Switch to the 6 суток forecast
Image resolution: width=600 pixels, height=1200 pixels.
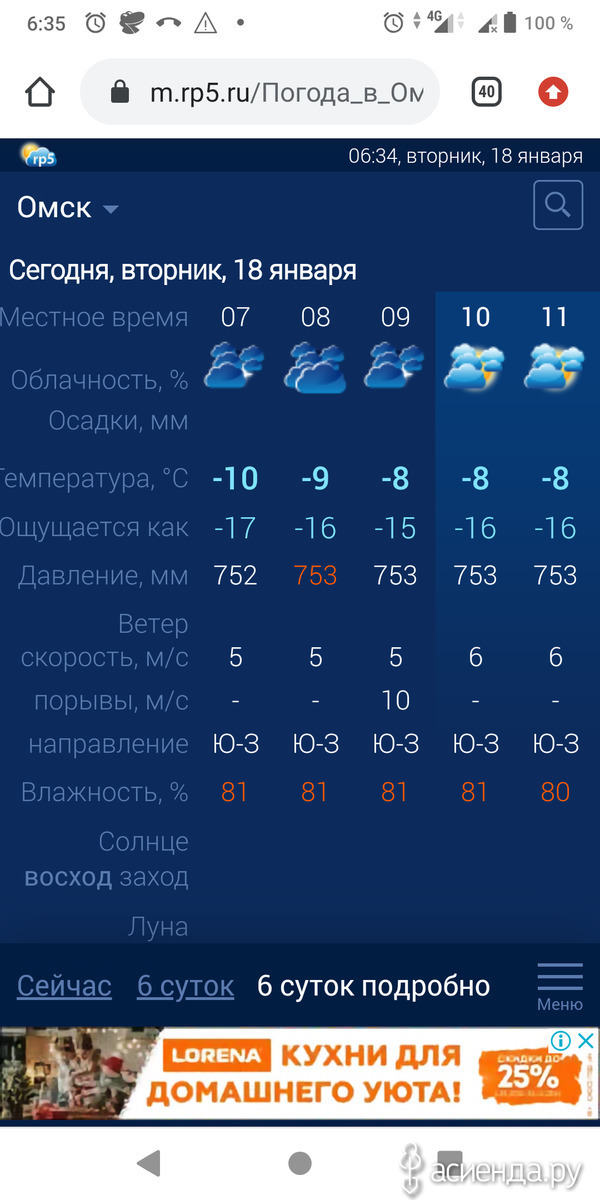pyautogui.click(x=185, y=986)
